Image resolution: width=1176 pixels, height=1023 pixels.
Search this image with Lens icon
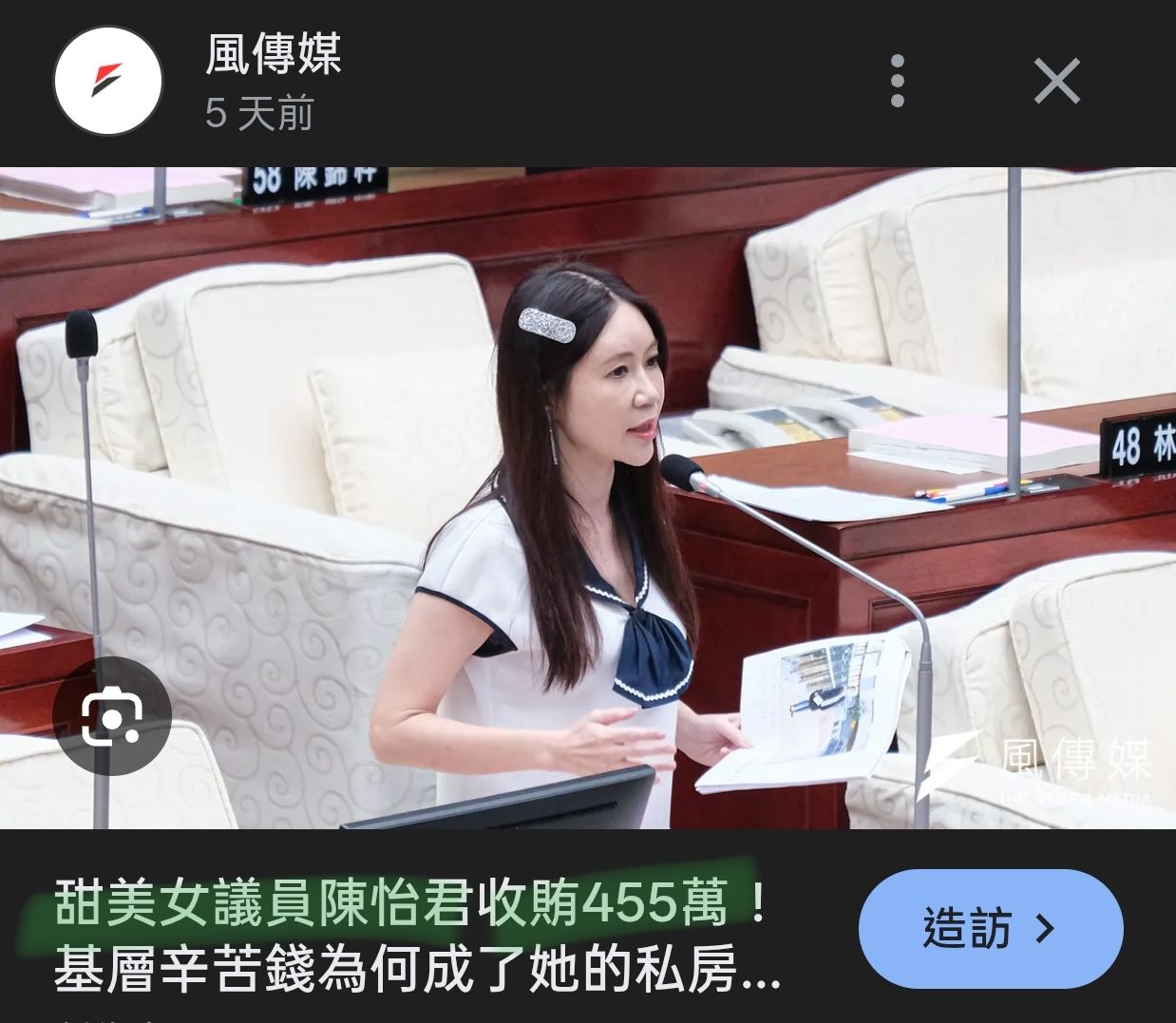pos(112,716)
